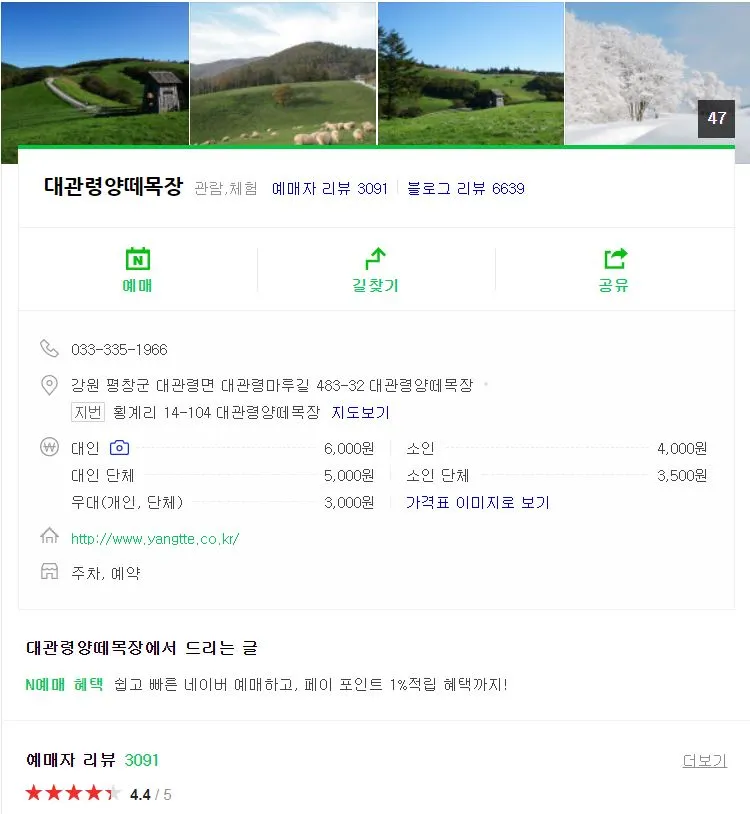Open the camera icon next to 대인
Screen dimensions: 750x814
(x=119, y=447)
